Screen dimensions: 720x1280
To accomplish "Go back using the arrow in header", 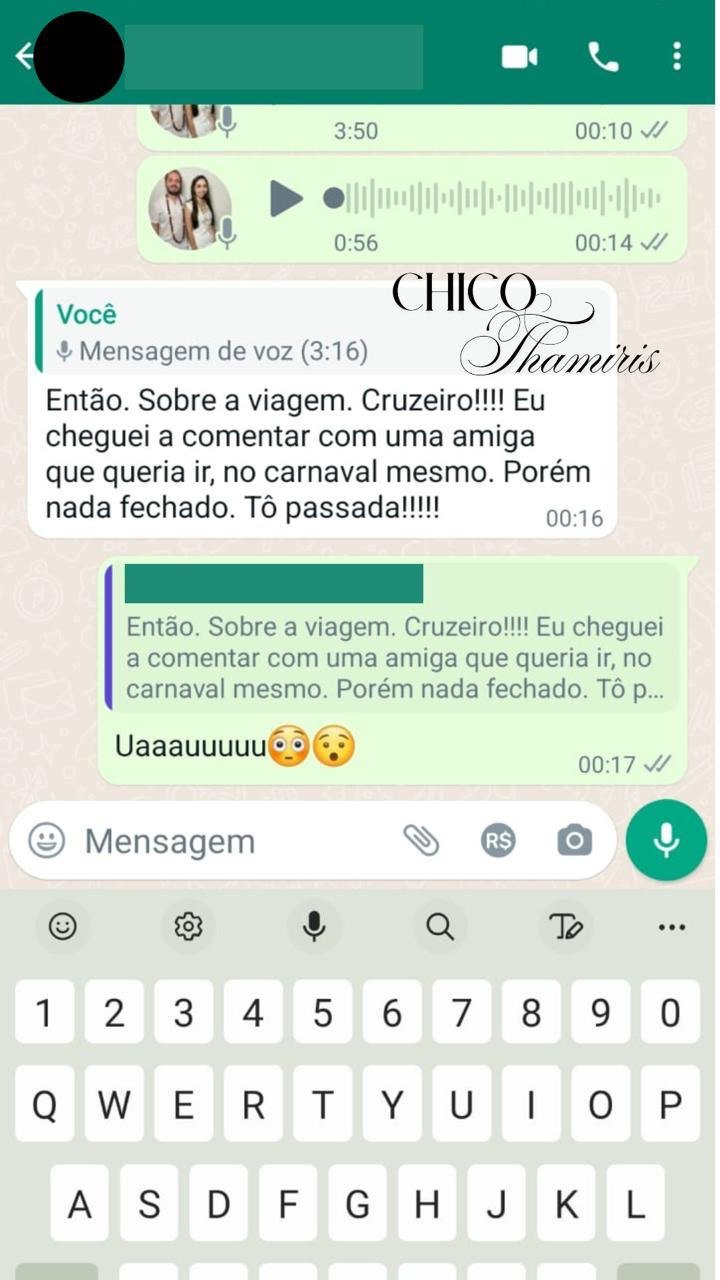I will click(24, 56).
